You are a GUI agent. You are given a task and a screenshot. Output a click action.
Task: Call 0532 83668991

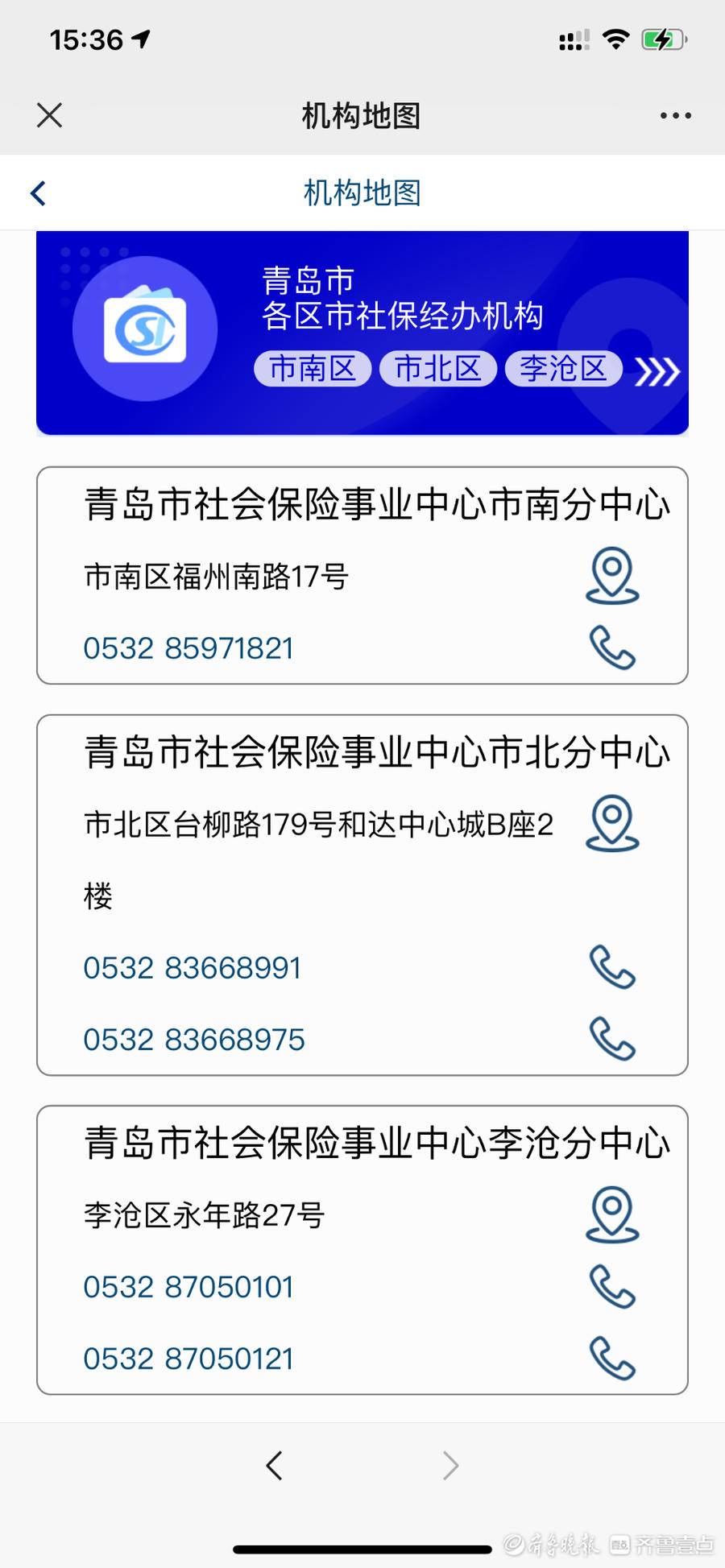coord(612,966)
